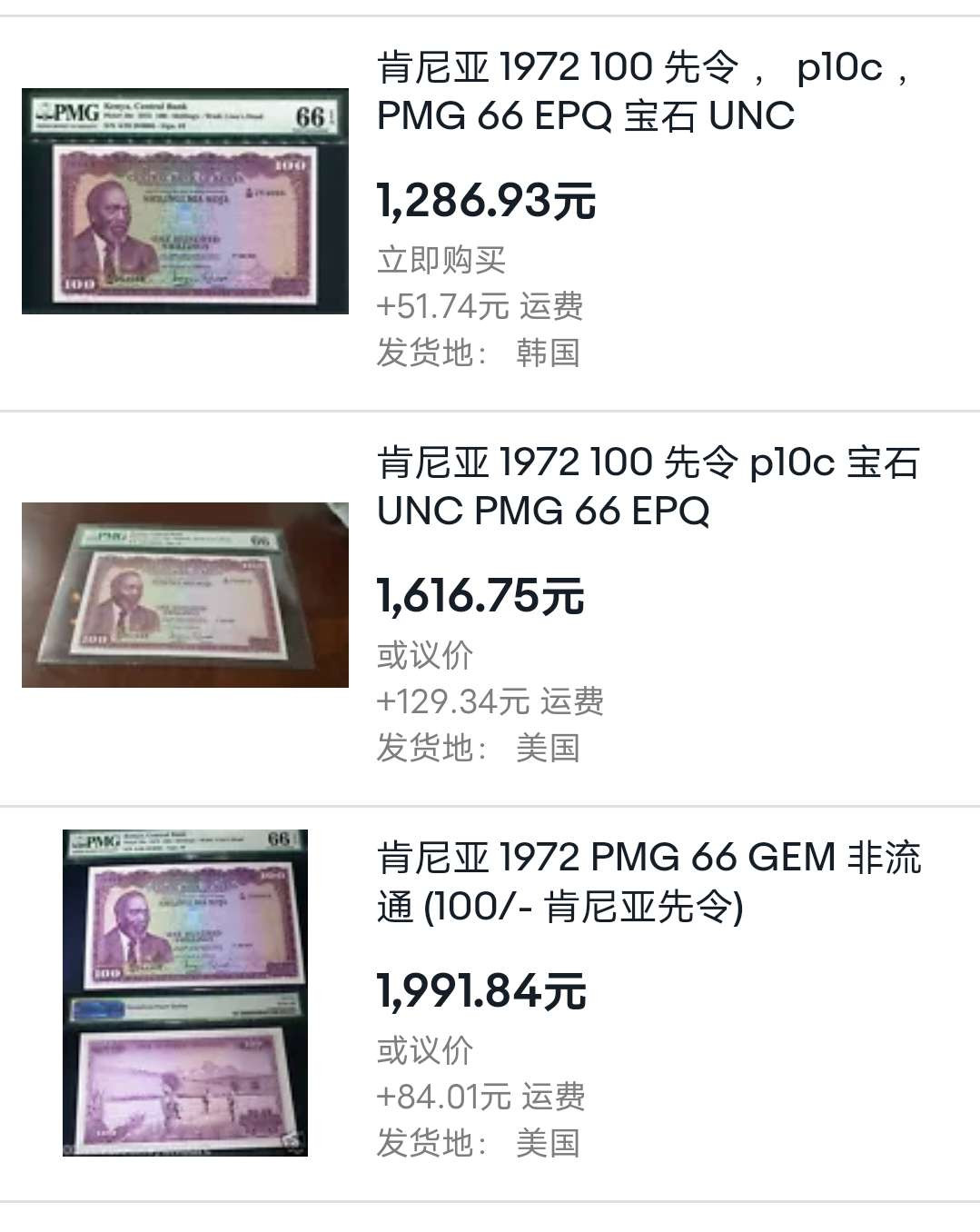Image resolution: width=980 pixels, height=1232 pixels.
Task: View photo of the 1,286.93元 banknote
Action: point(185,201)
